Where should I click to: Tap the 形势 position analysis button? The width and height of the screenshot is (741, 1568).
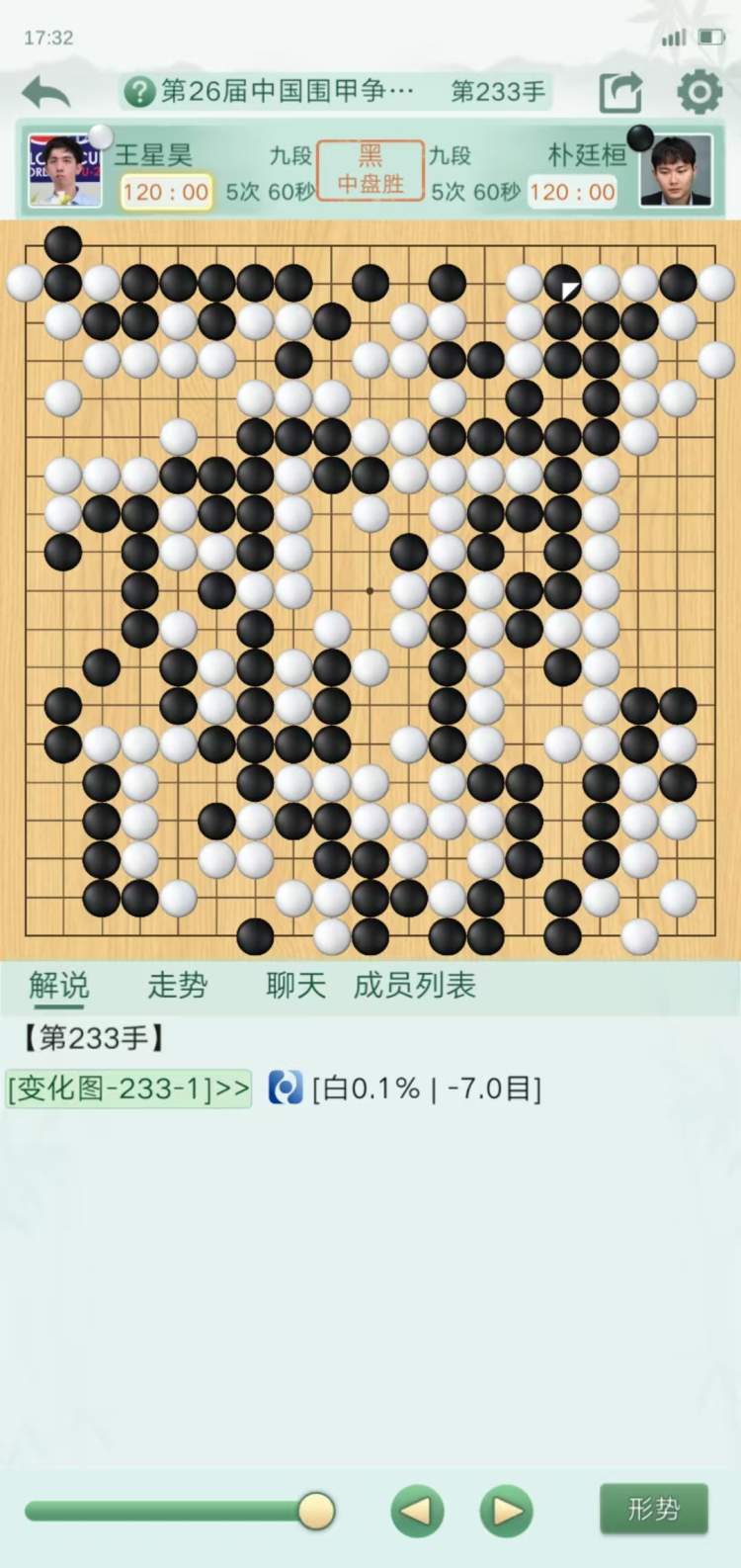pyautogui.click(x=653, y=1509)
